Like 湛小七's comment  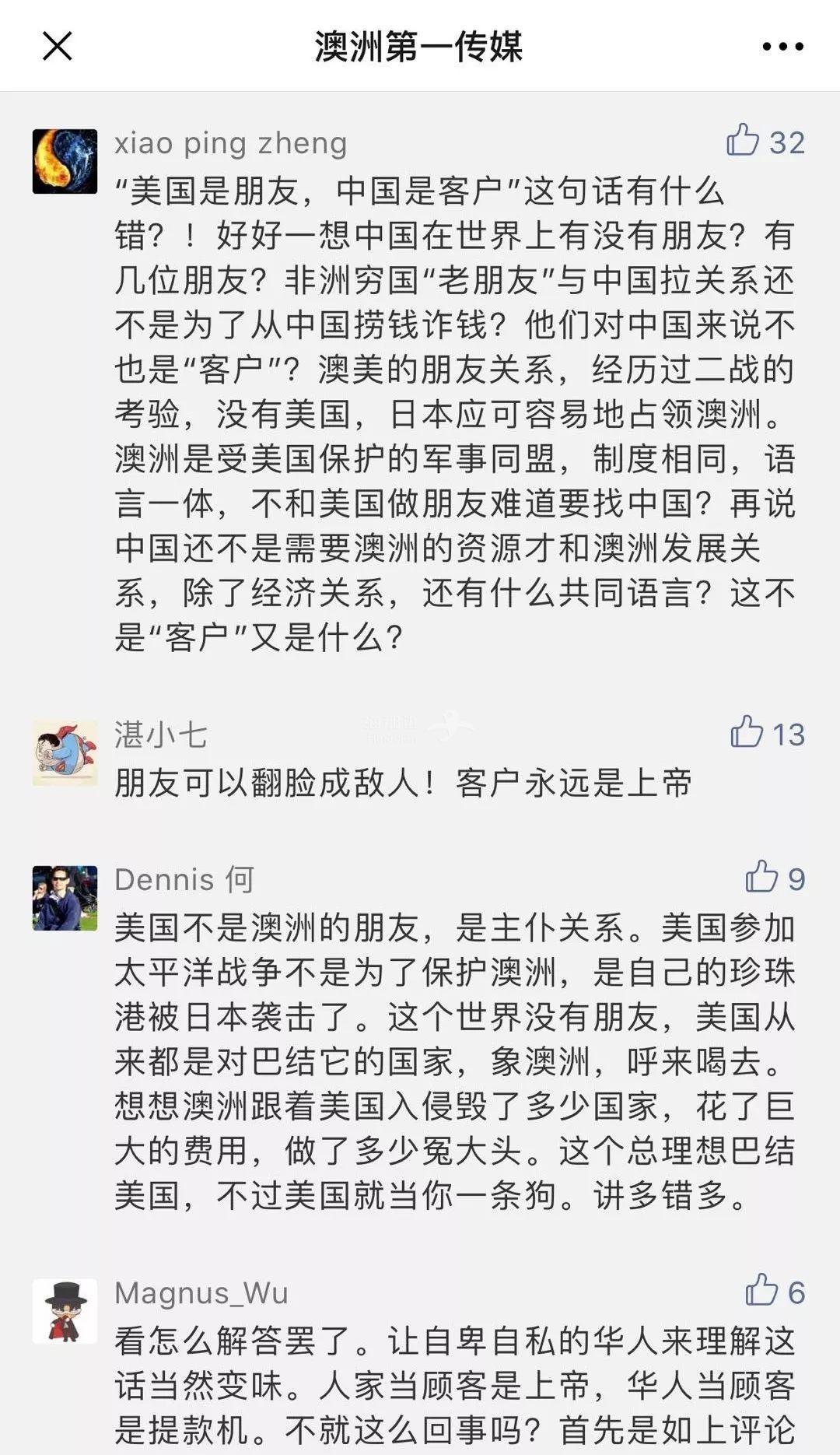point(747,733)
